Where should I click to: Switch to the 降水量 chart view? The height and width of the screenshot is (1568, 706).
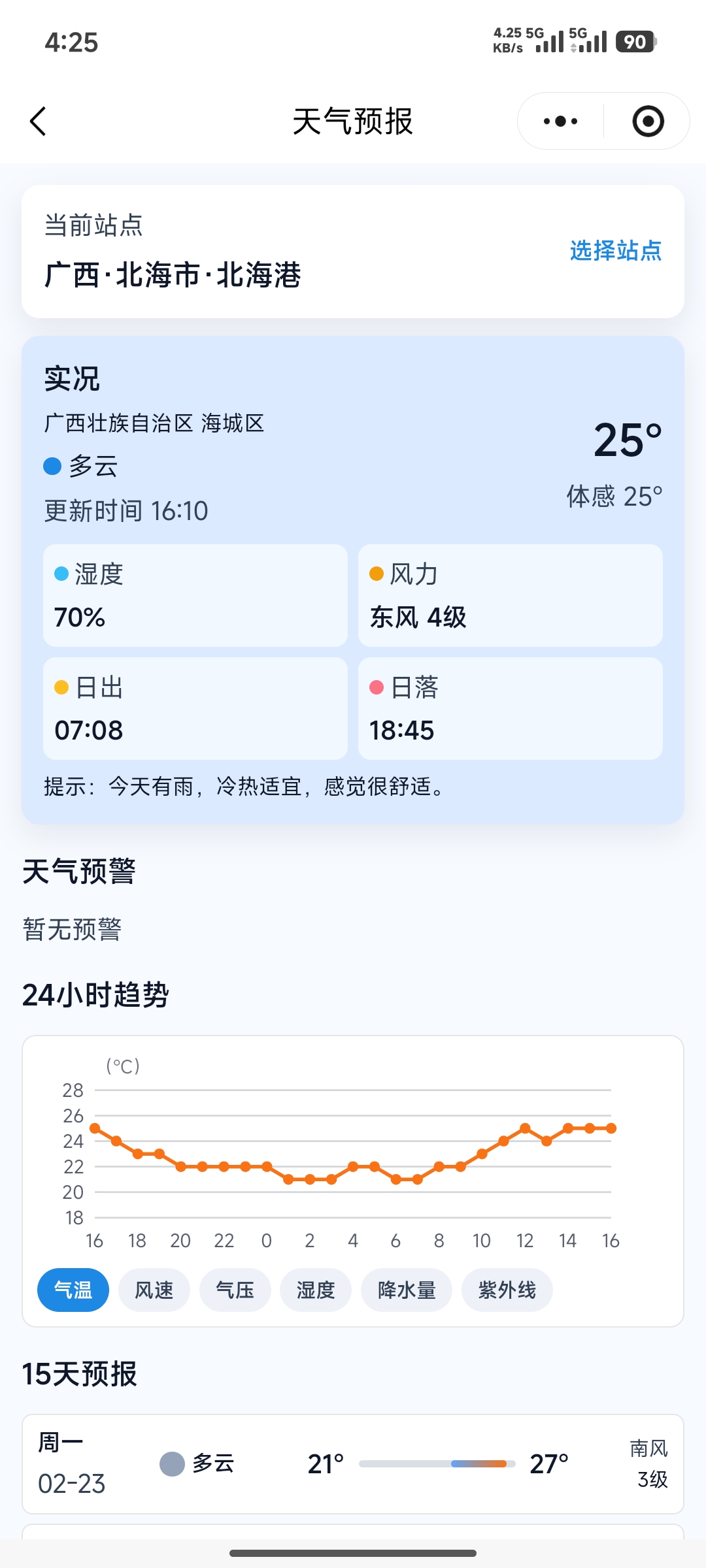pyautogui.click(x=406, y=1290)
